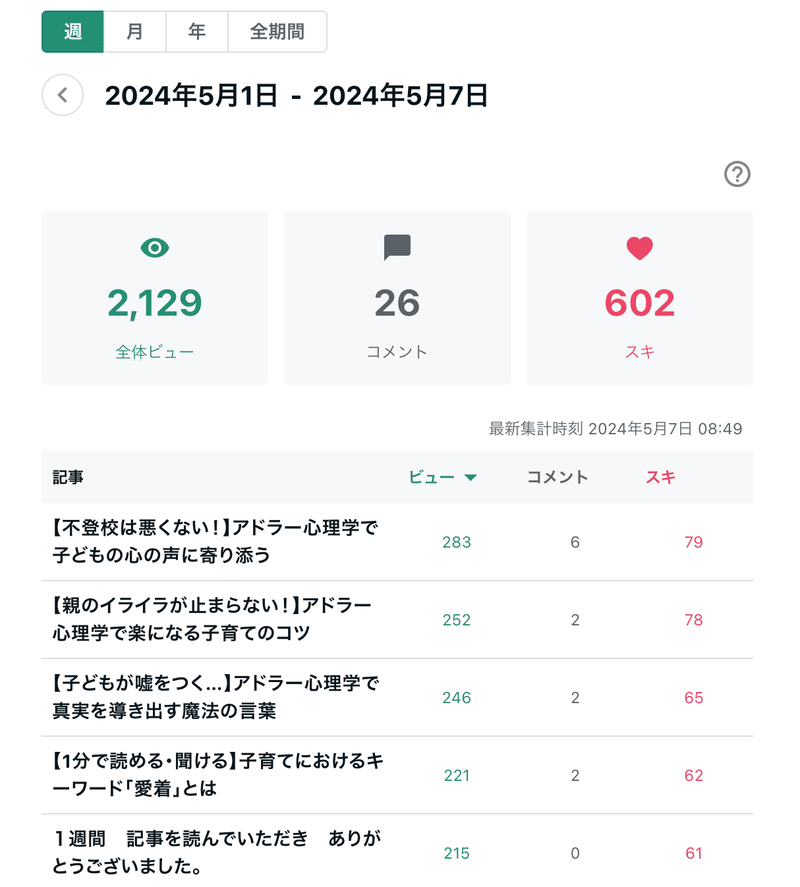This screenshot has height=887, width=800.
Task: Sort articles by コメント column
Action: 556,478
